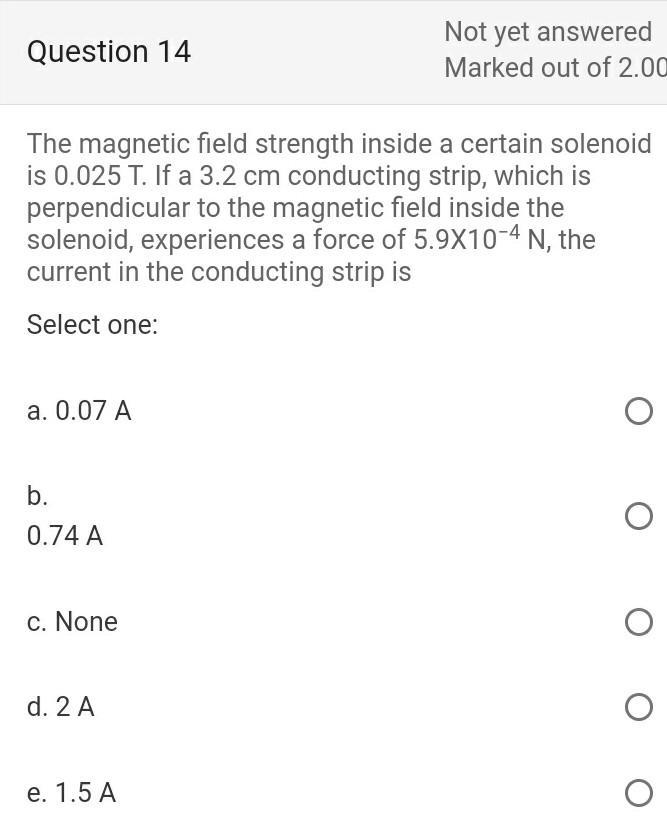Select answer a. 0.07 A

tap(638, 411)
